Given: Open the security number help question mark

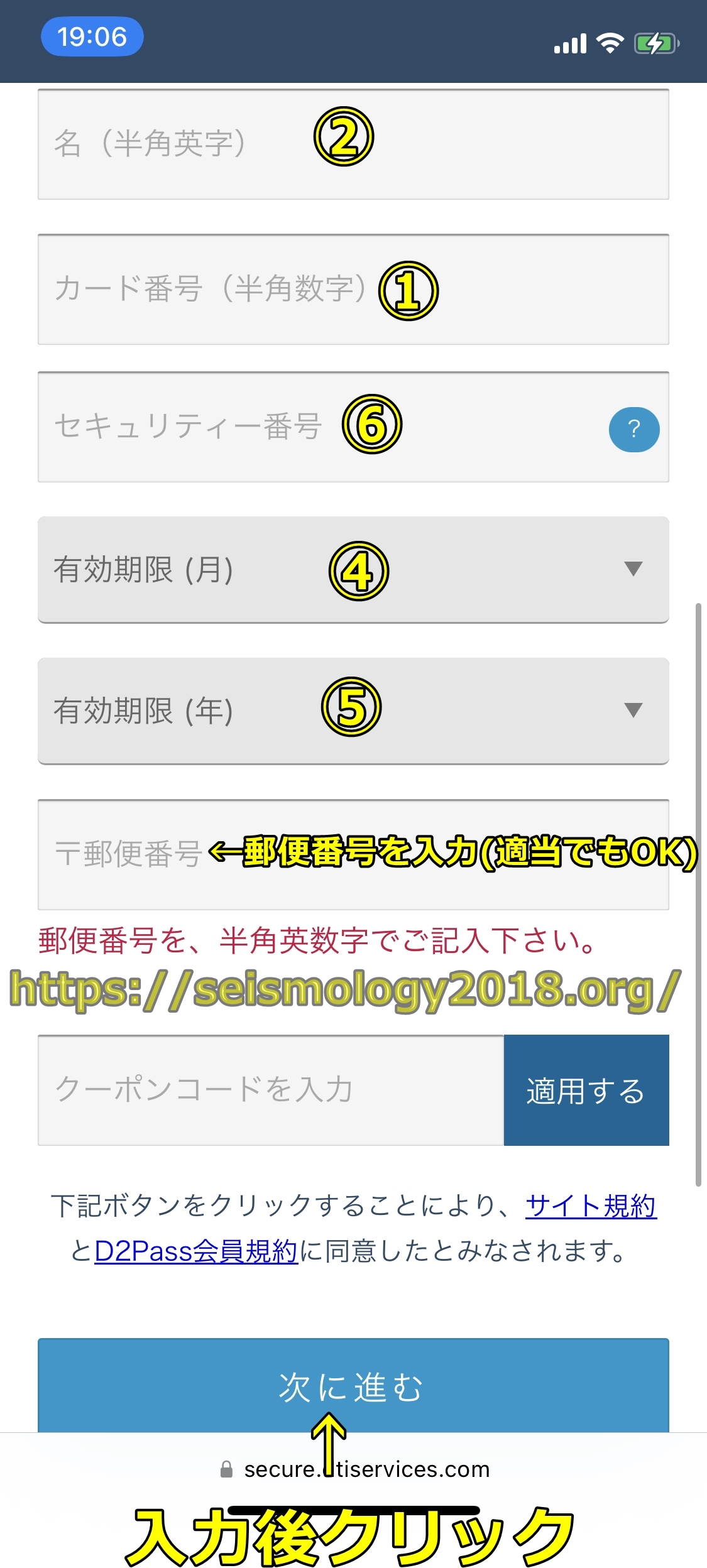Looking at the screenshot, I should [633, 430].
